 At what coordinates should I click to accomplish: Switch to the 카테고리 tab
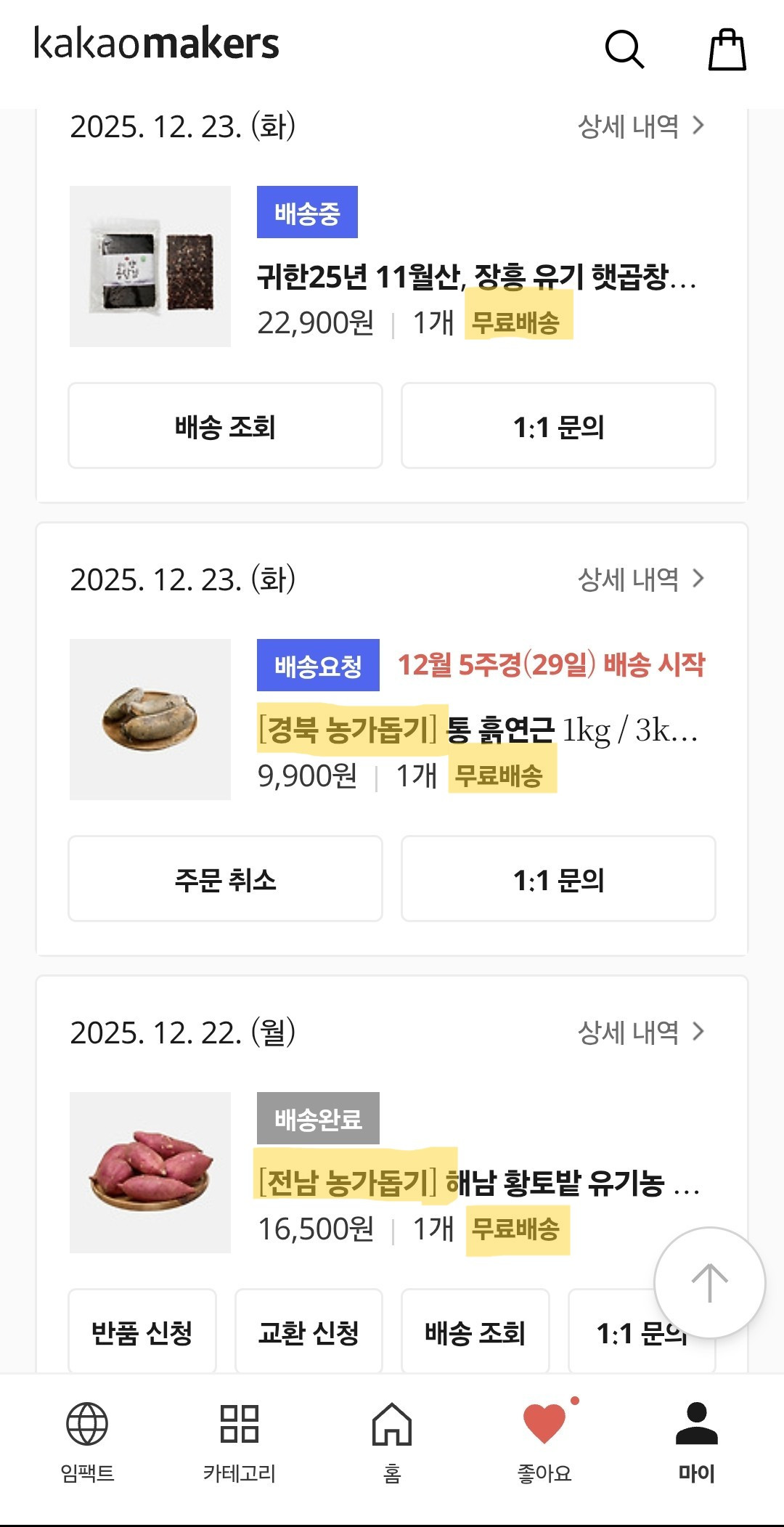(x=240, y=1442)
